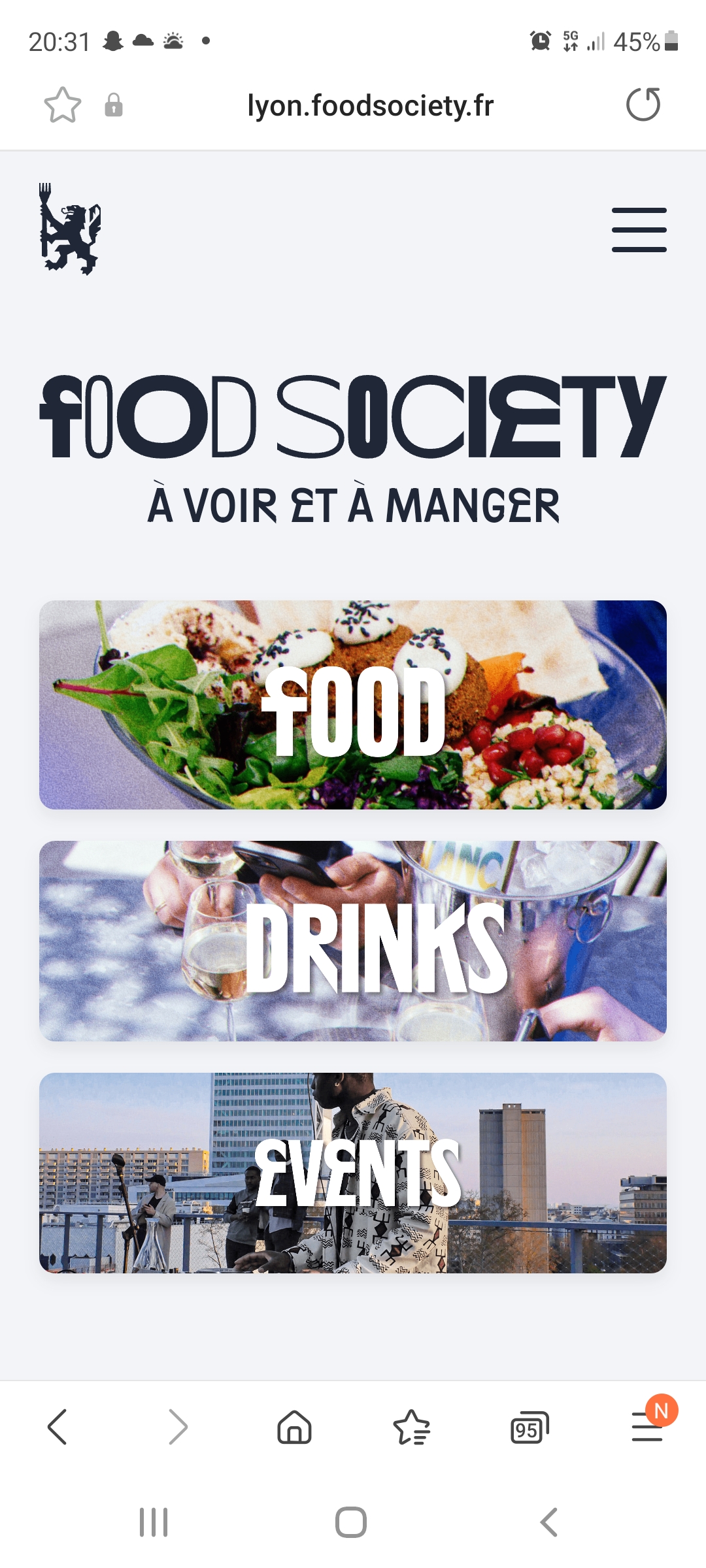Screen dimensions: 706x1568
Task: Open the browser bookmarks list
Action: [x=411, y=1426]
